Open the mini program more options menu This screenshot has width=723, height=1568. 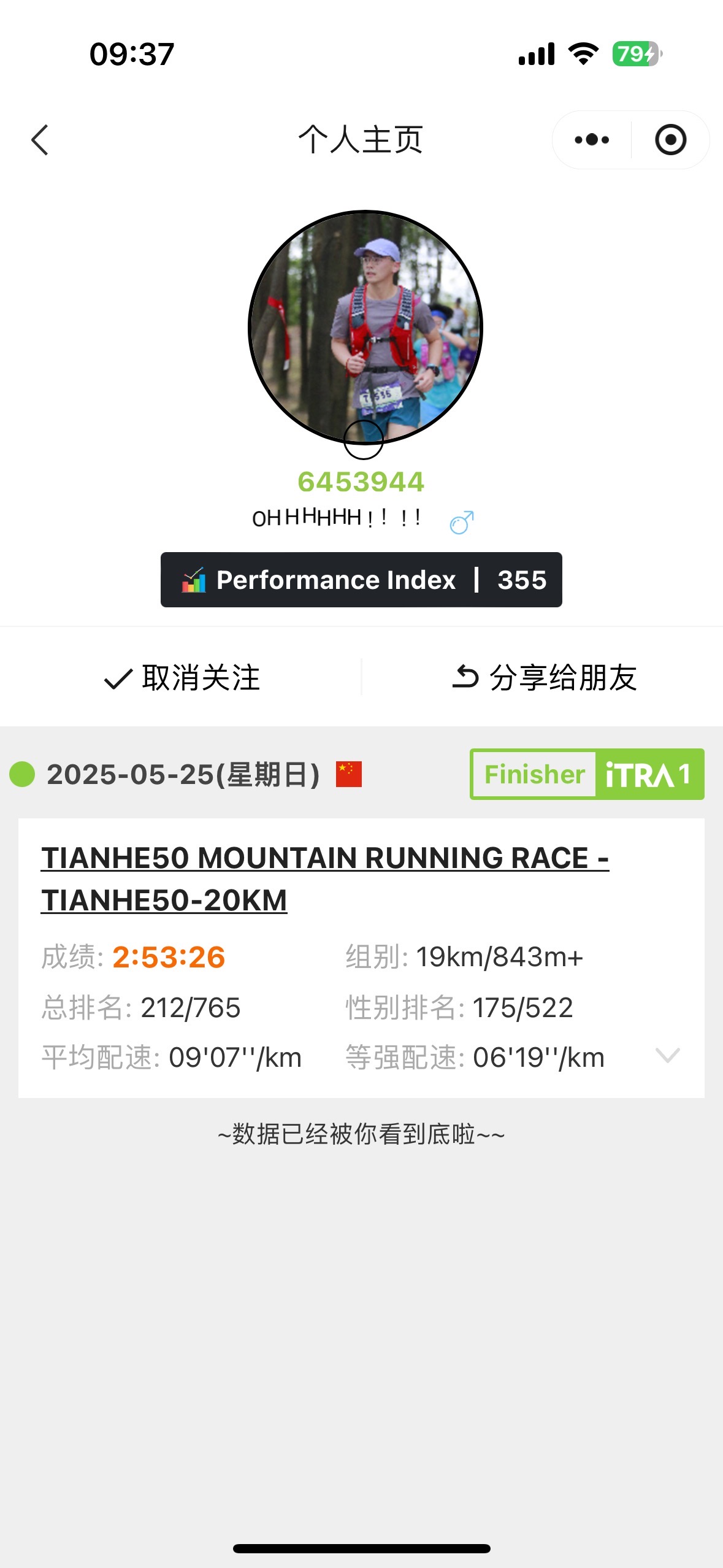click(592, 140)
